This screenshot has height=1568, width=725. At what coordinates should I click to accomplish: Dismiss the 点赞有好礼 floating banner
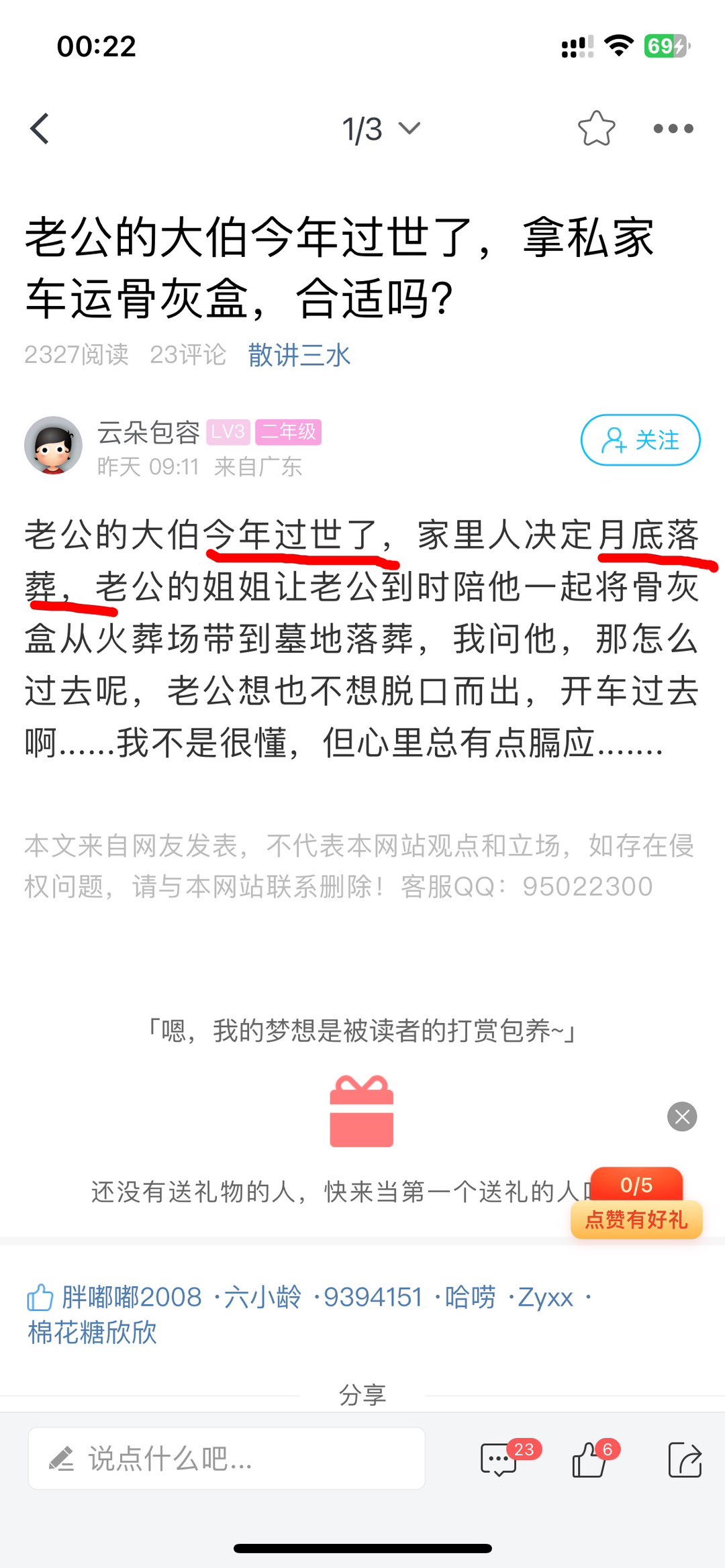[x=682, y=1116]
